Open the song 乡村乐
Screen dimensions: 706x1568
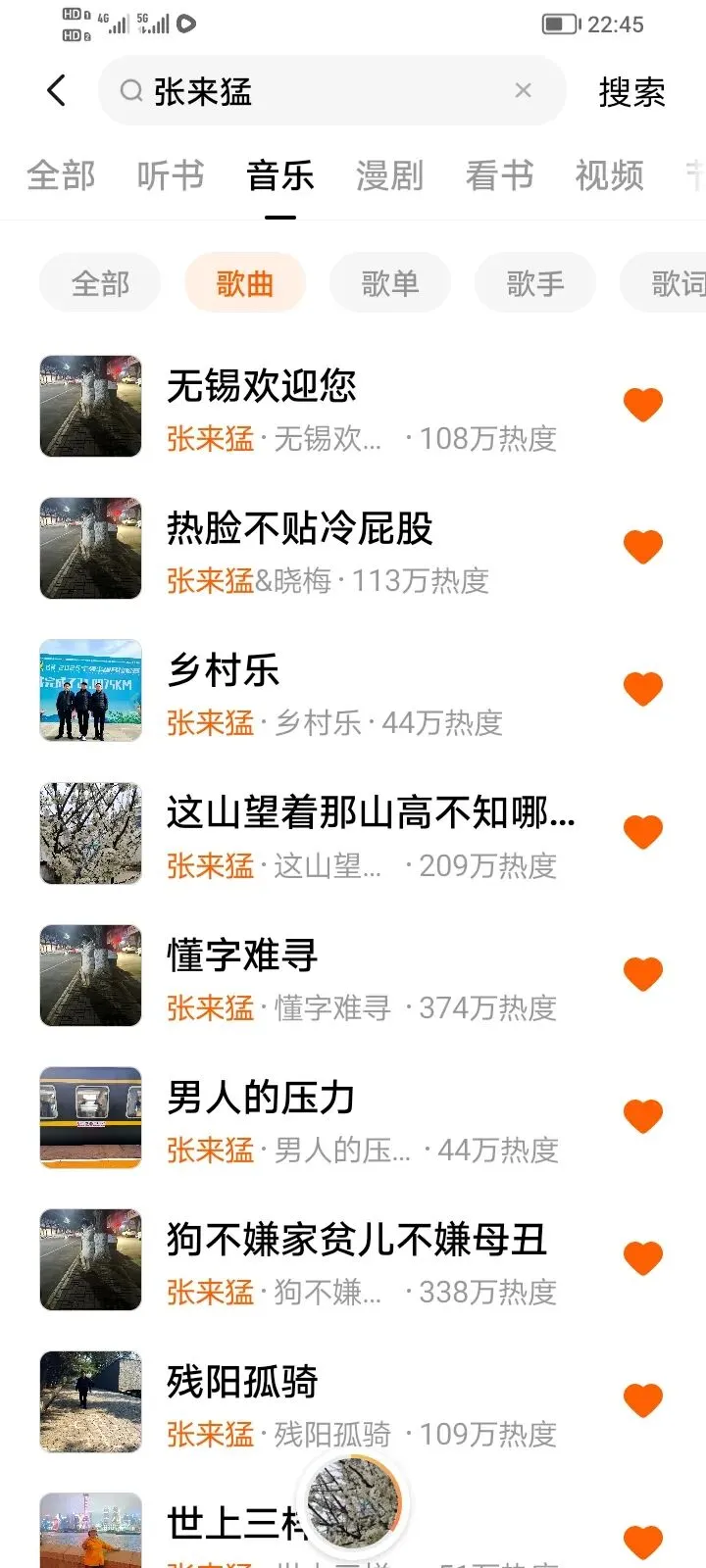(x=333, y=691)
